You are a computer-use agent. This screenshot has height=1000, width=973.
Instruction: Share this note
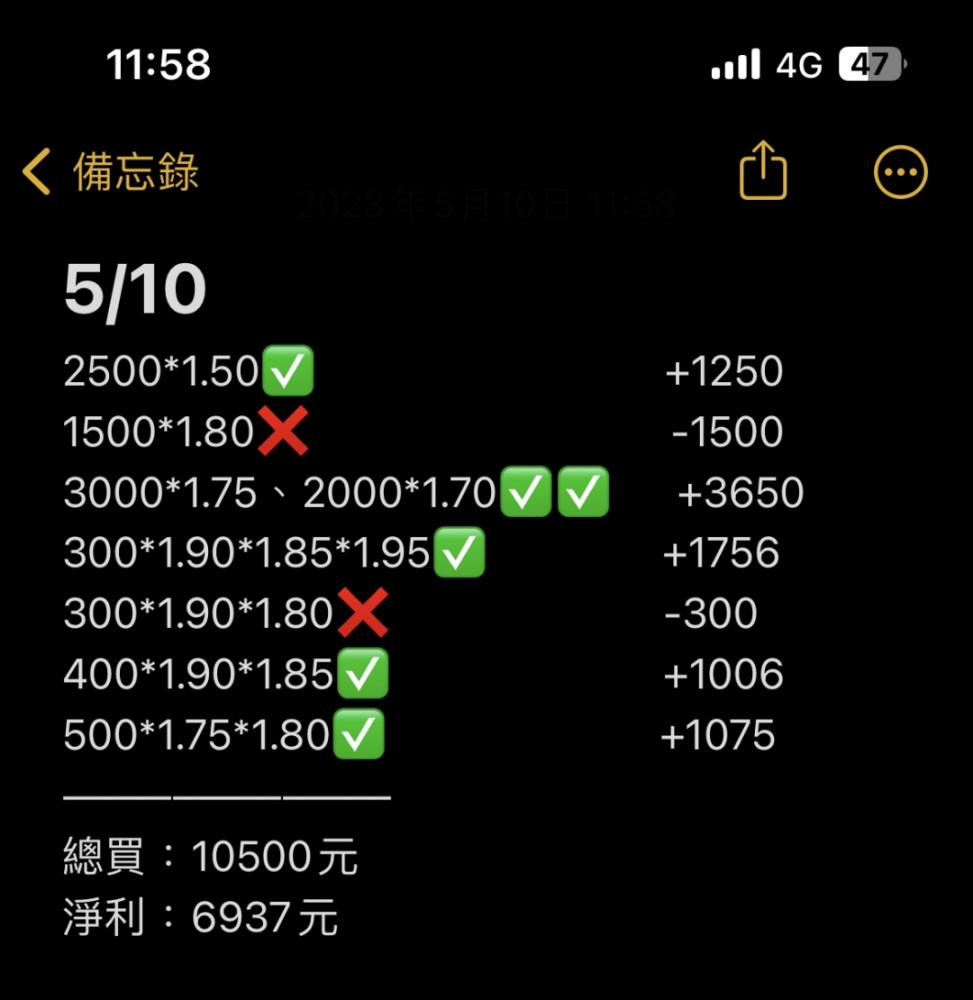[763, 170]
